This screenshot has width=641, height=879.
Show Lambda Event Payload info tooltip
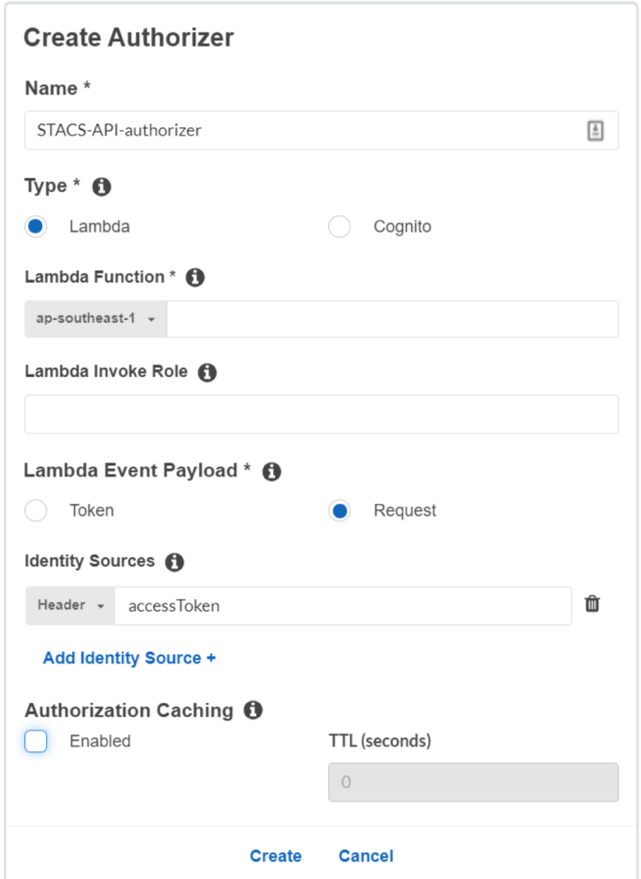[271, 471]
